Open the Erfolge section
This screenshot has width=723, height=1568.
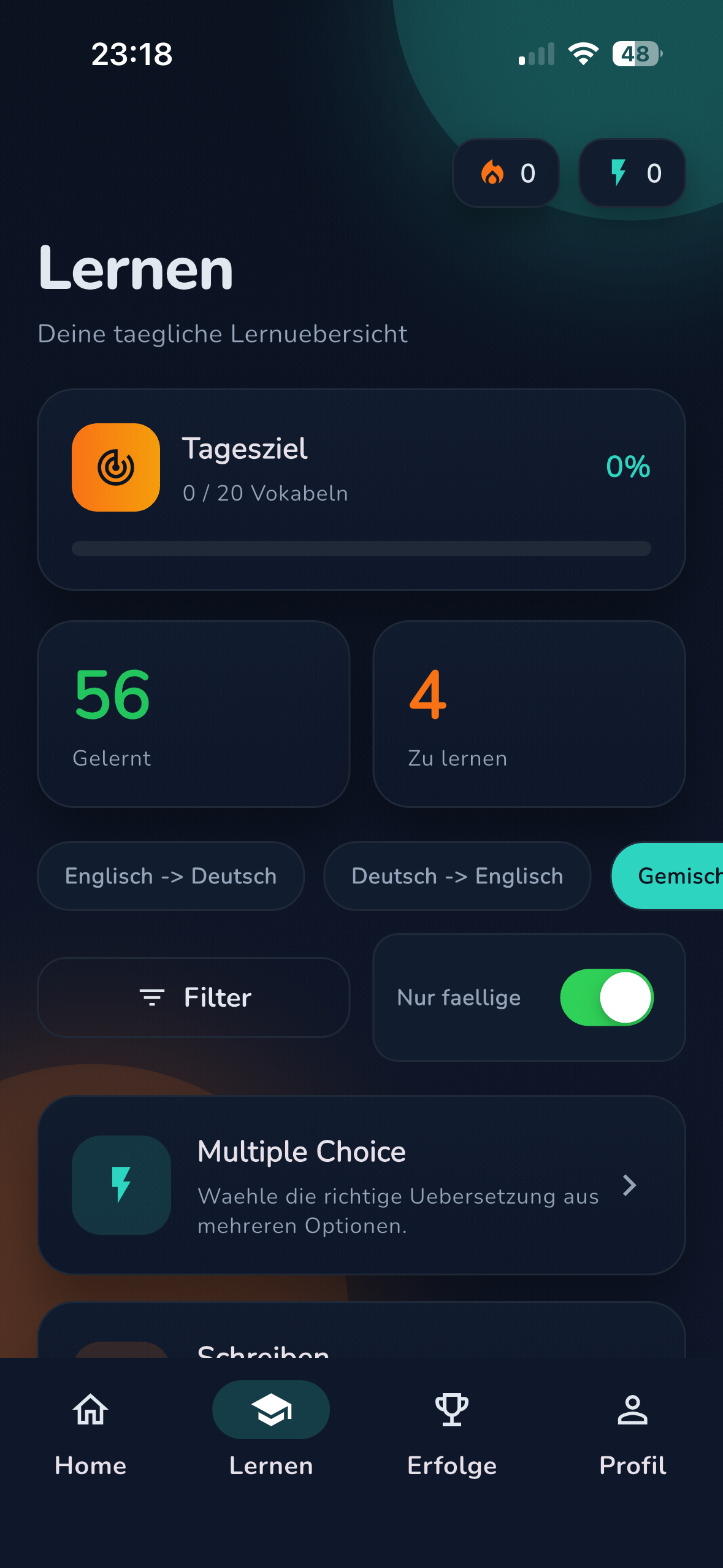click(x=452, y=1429)
